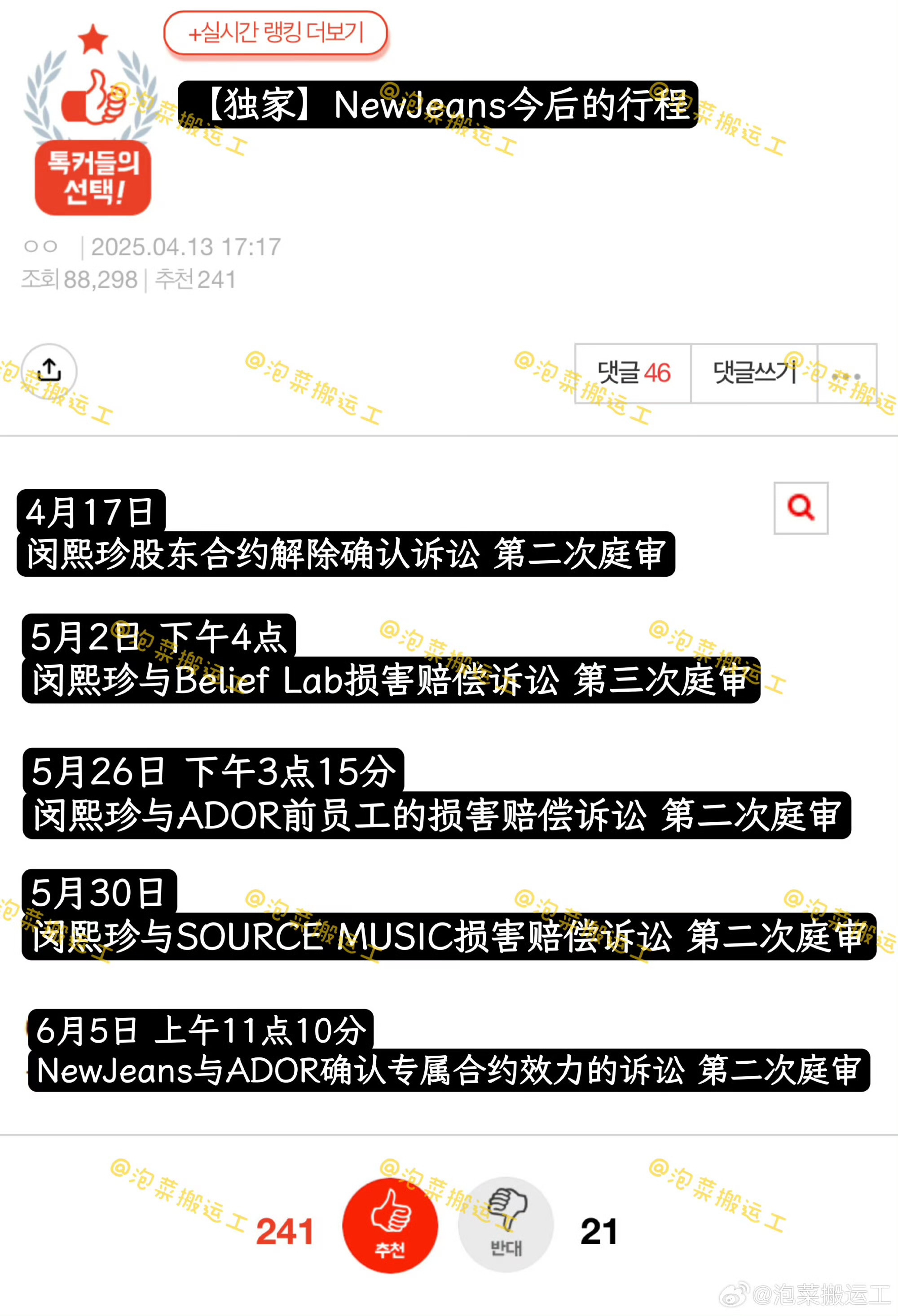The width and height of the screenshot is (898, 1316).
Task: Open the 46 comments (댓글)
Action: click(x=633, y=373)
